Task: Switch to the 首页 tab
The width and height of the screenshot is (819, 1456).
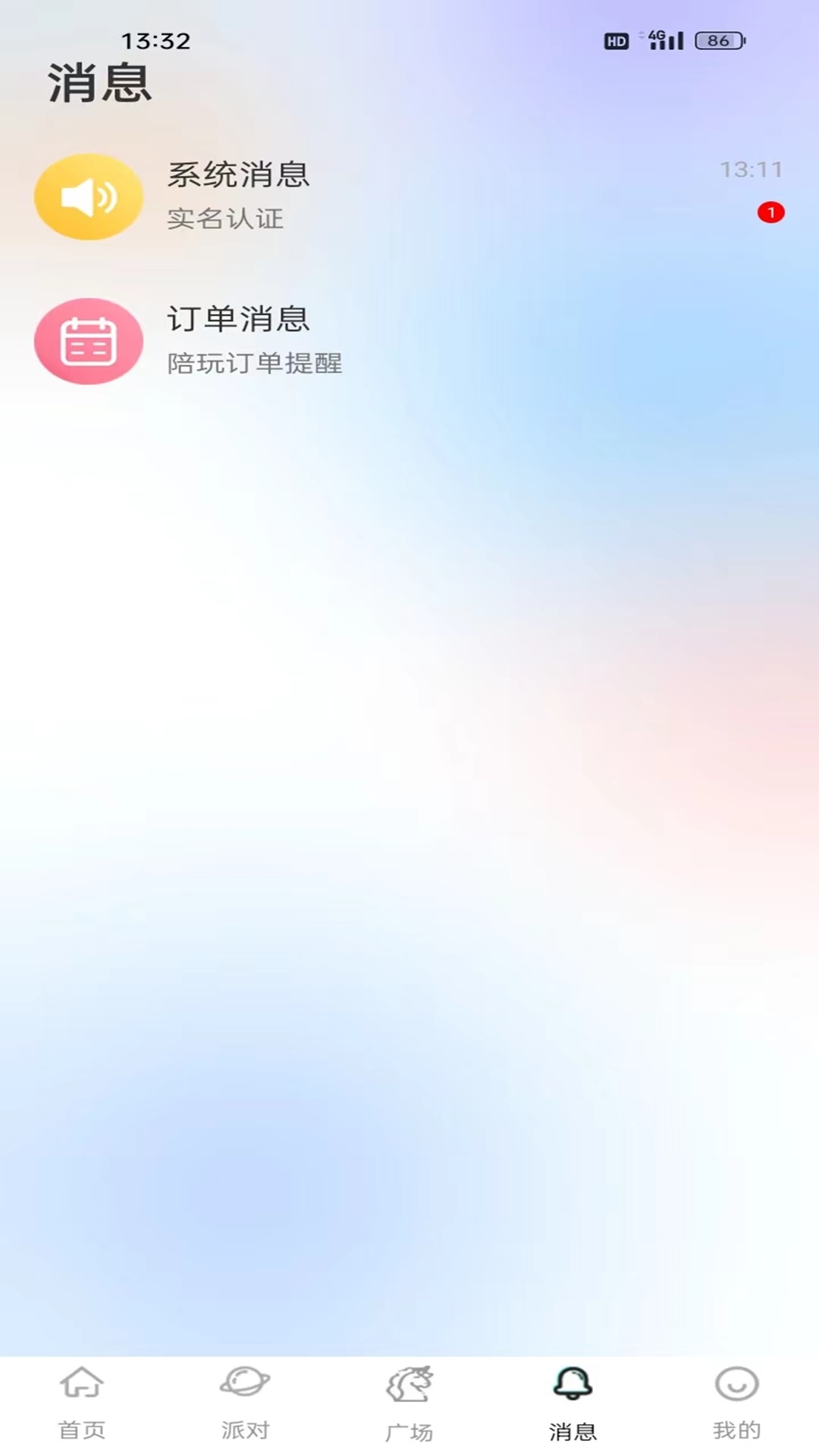Action: coord(82,1403)
